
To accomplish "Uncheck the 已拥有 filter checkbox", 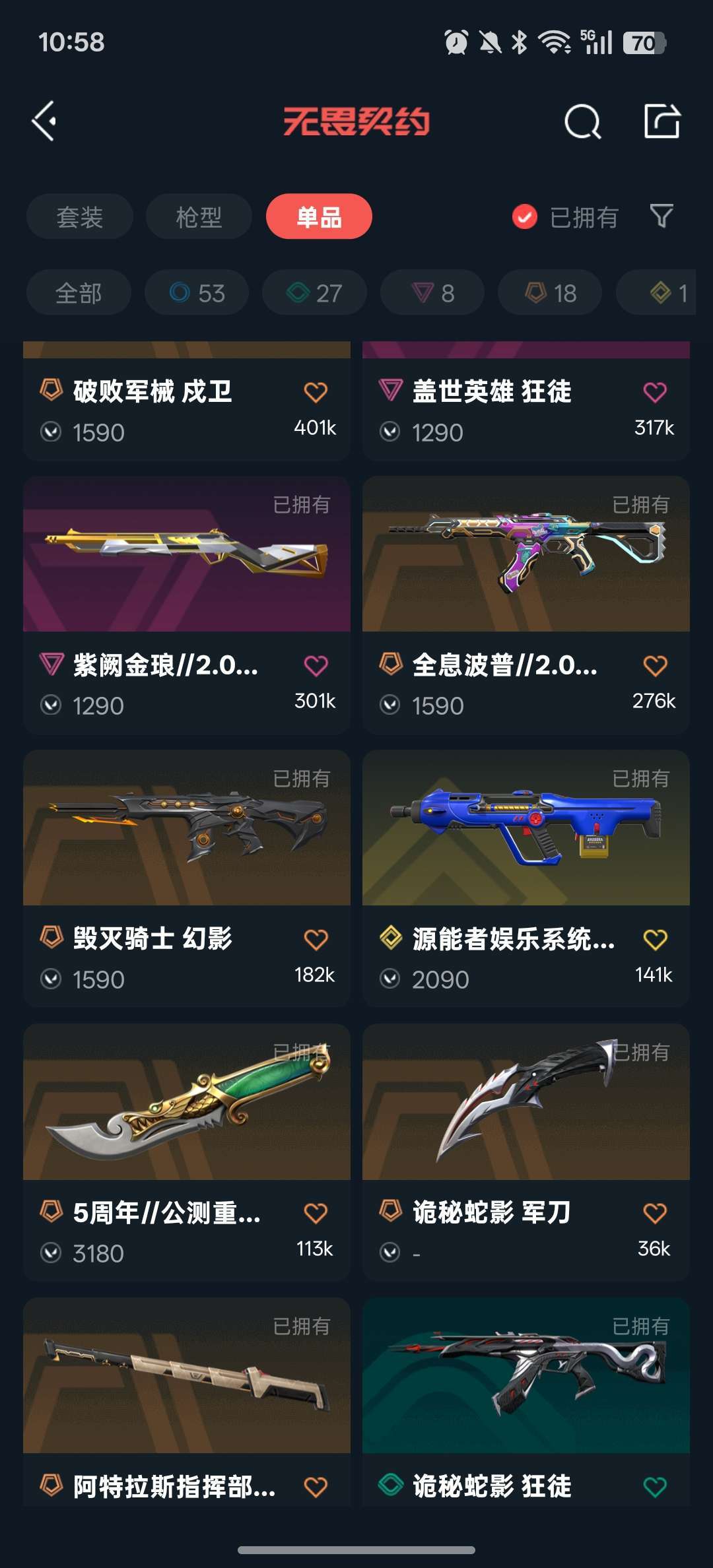I will click(x=525, y=216).
